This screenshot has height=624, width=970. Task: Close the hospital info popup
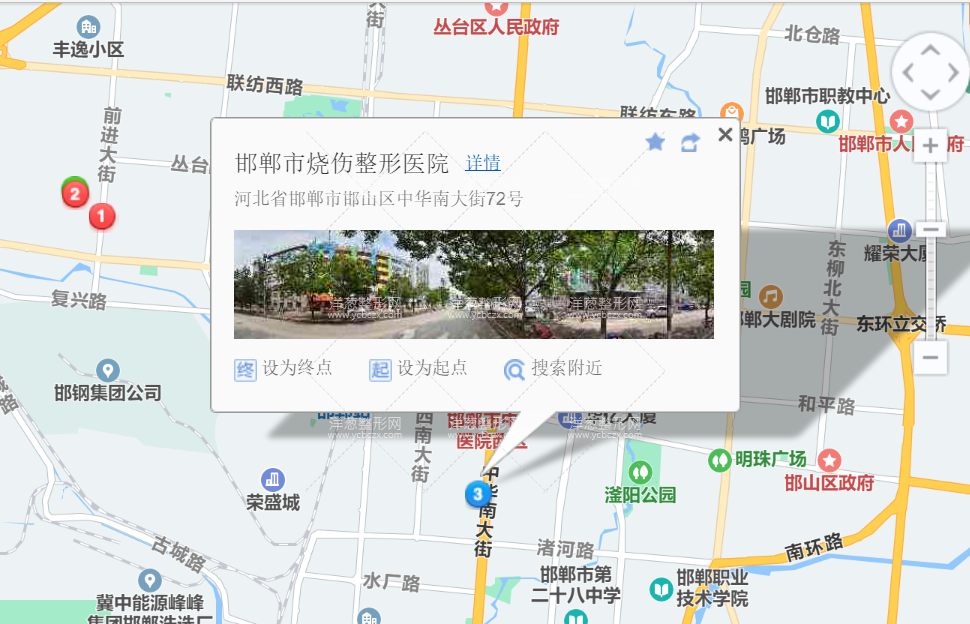725,135
